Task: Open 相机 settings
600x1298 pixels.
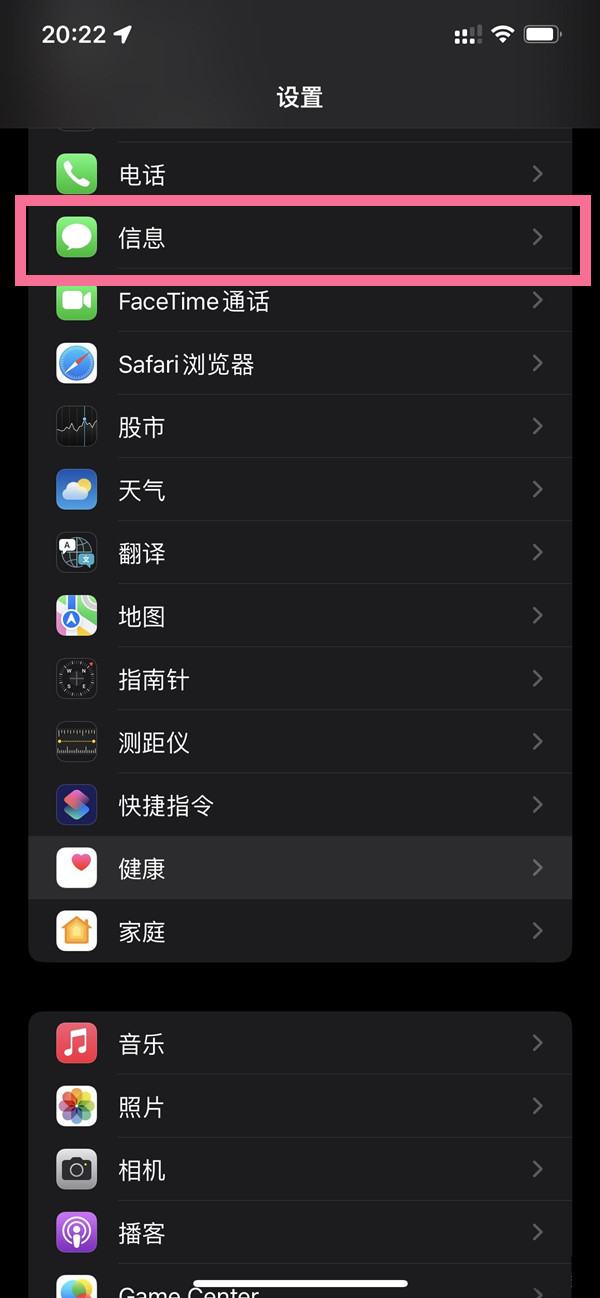Action: (x=300, y=1170)
